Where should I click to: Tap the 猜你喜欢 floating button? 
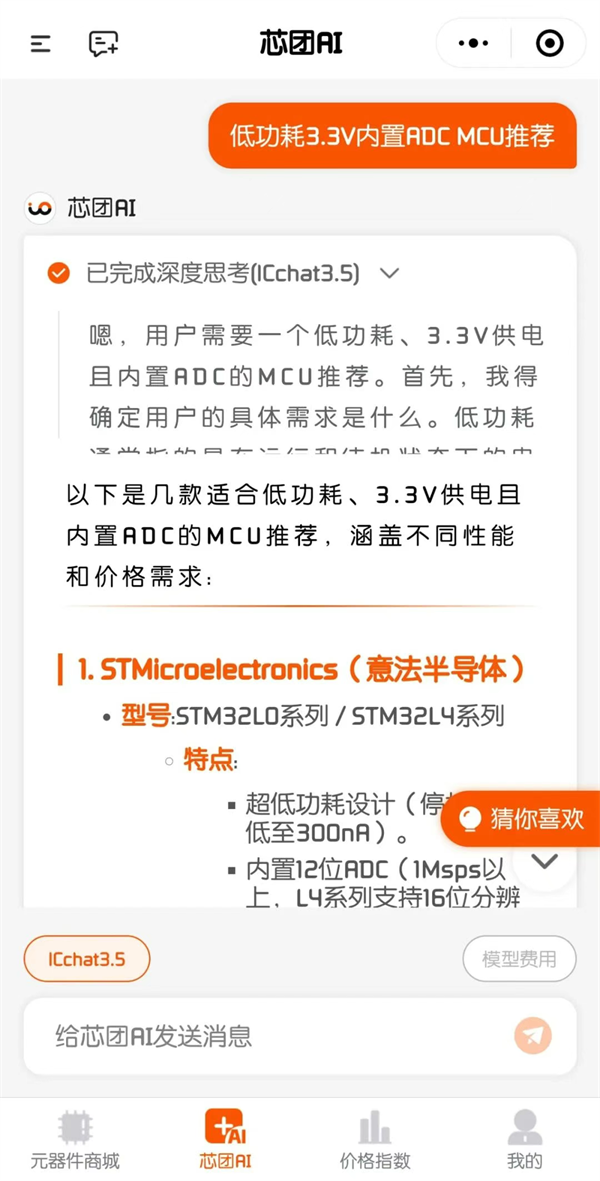pyautogui.click(x=520, y=819)
